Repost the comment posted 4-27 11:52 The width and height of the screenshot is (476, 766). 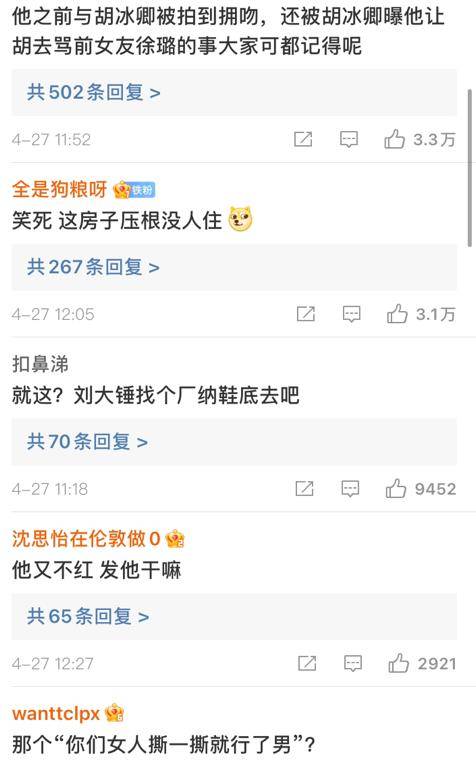(303, 139)
